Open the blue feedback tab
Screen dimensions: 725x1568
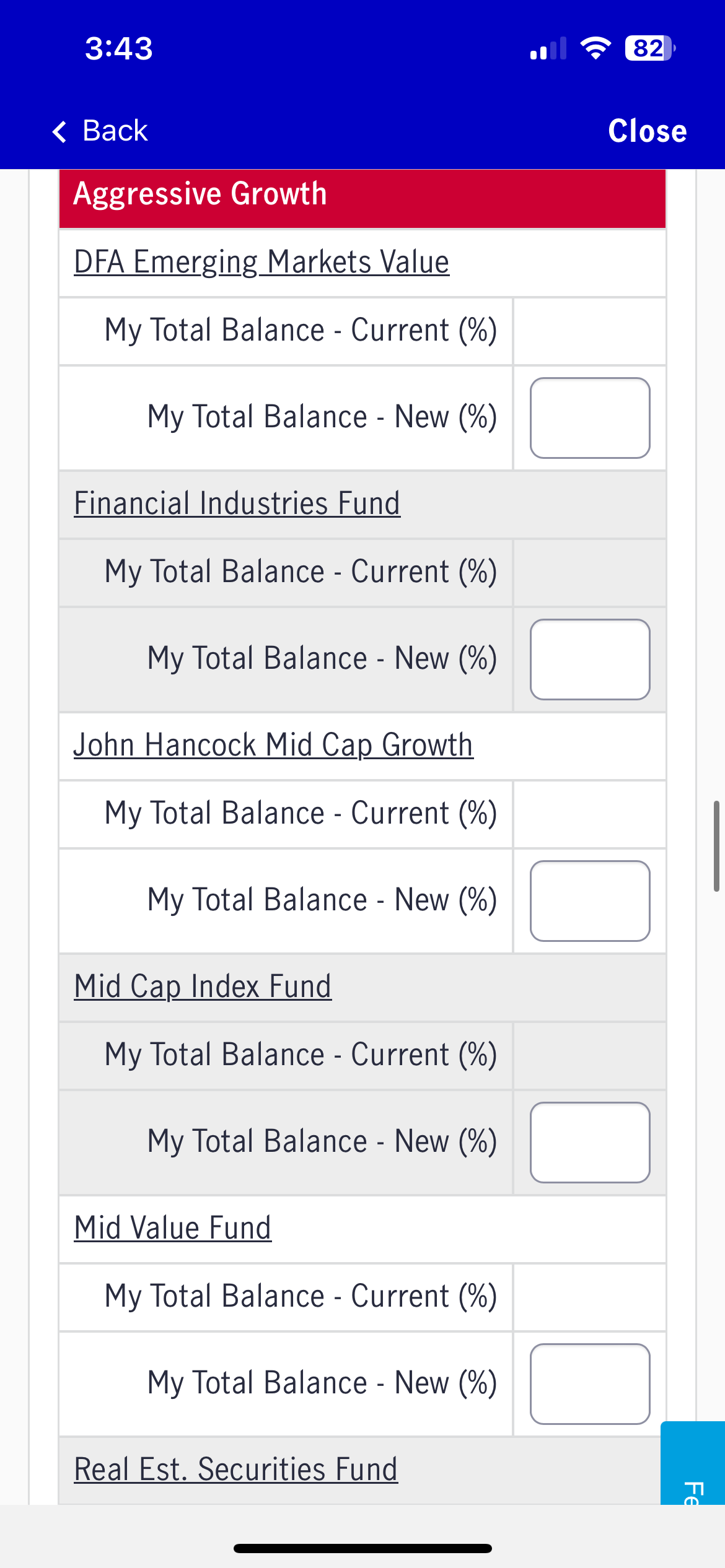[x=693, y=1463]
